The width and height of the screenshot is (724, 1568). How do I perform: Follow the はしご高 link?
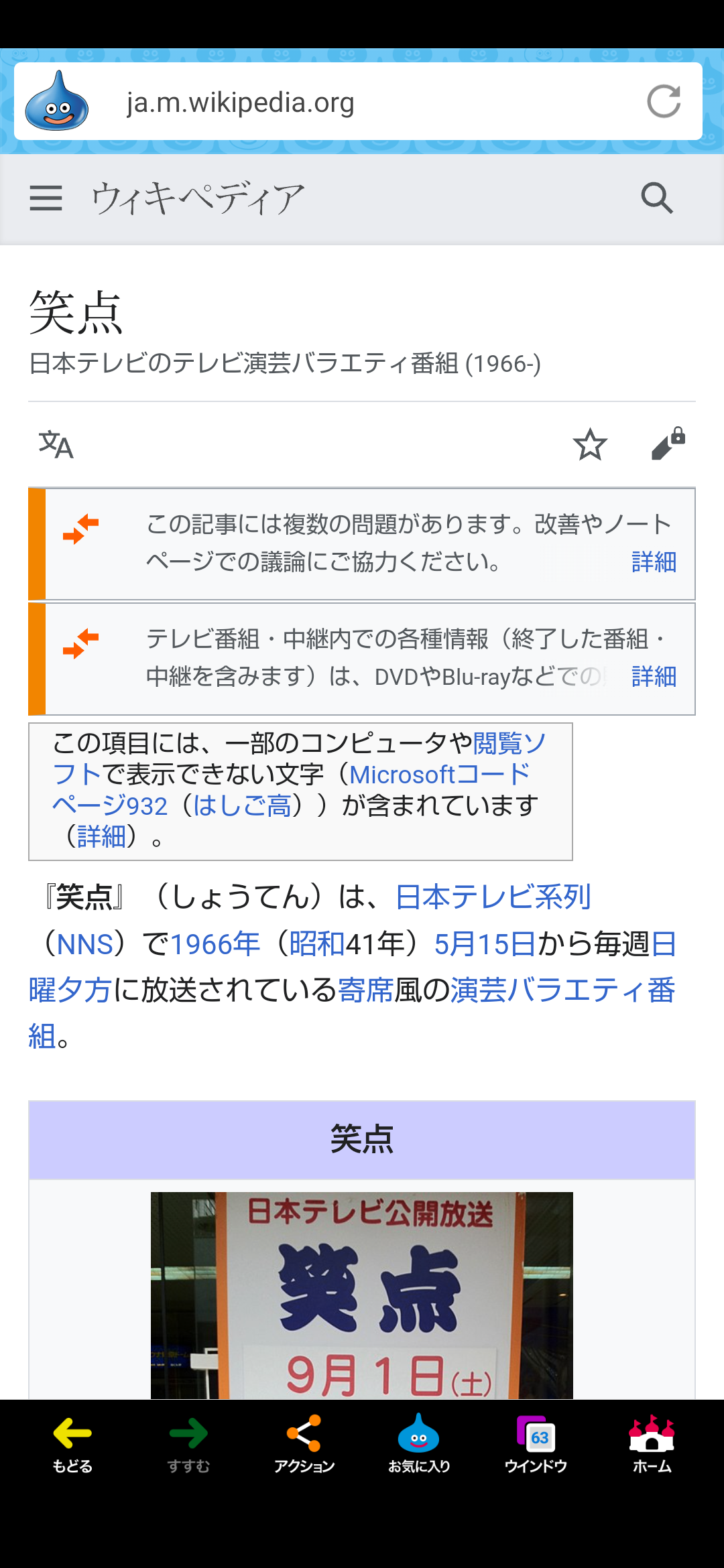pos(241,805)
